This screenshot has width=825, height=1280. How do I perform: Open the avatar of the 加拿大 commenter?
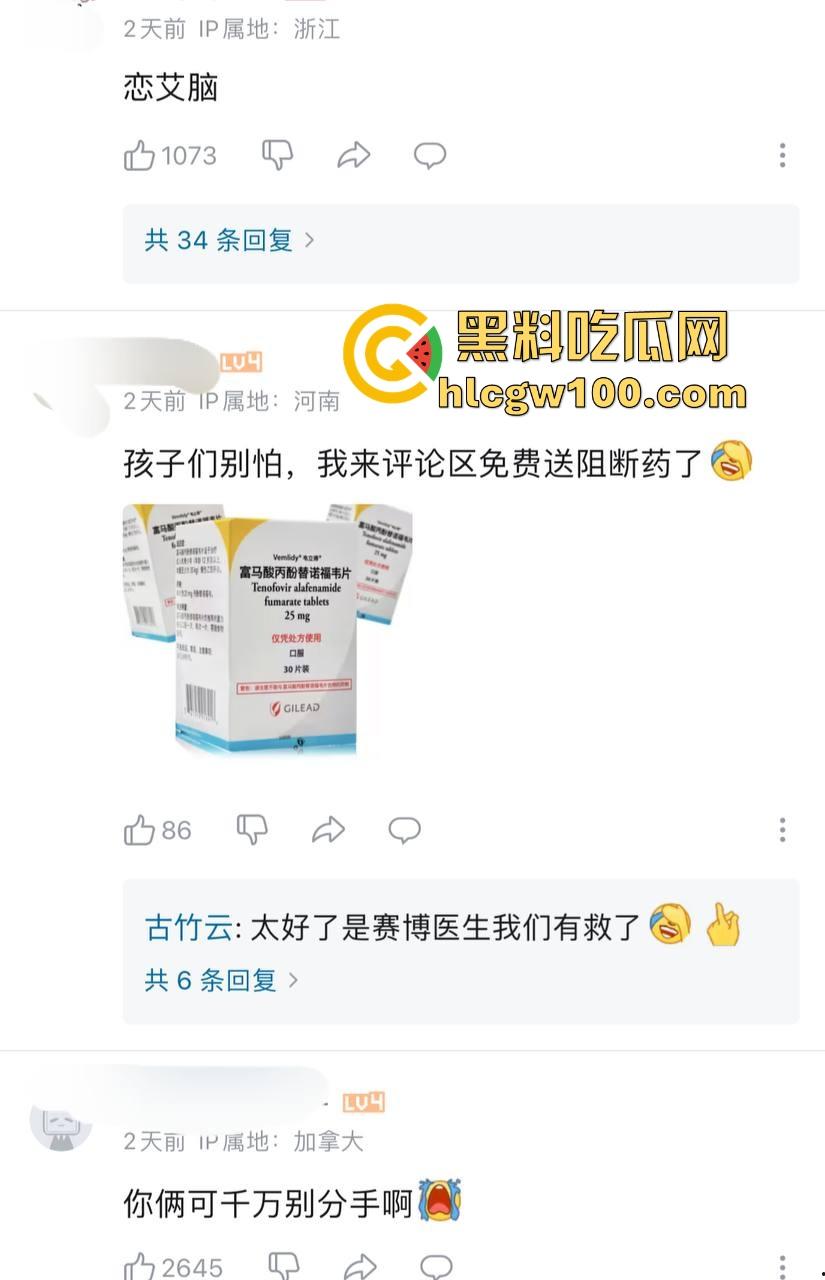point(61,1125)
